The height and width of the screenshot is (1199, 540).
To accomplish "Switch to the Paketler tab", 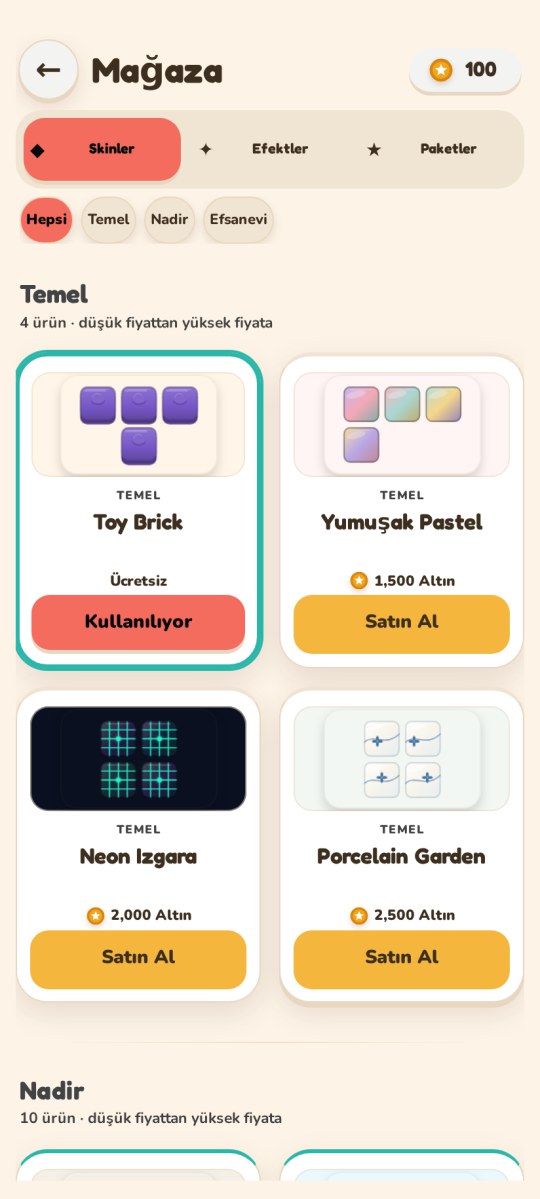I will pyautogui.click(x=433, y=149).
